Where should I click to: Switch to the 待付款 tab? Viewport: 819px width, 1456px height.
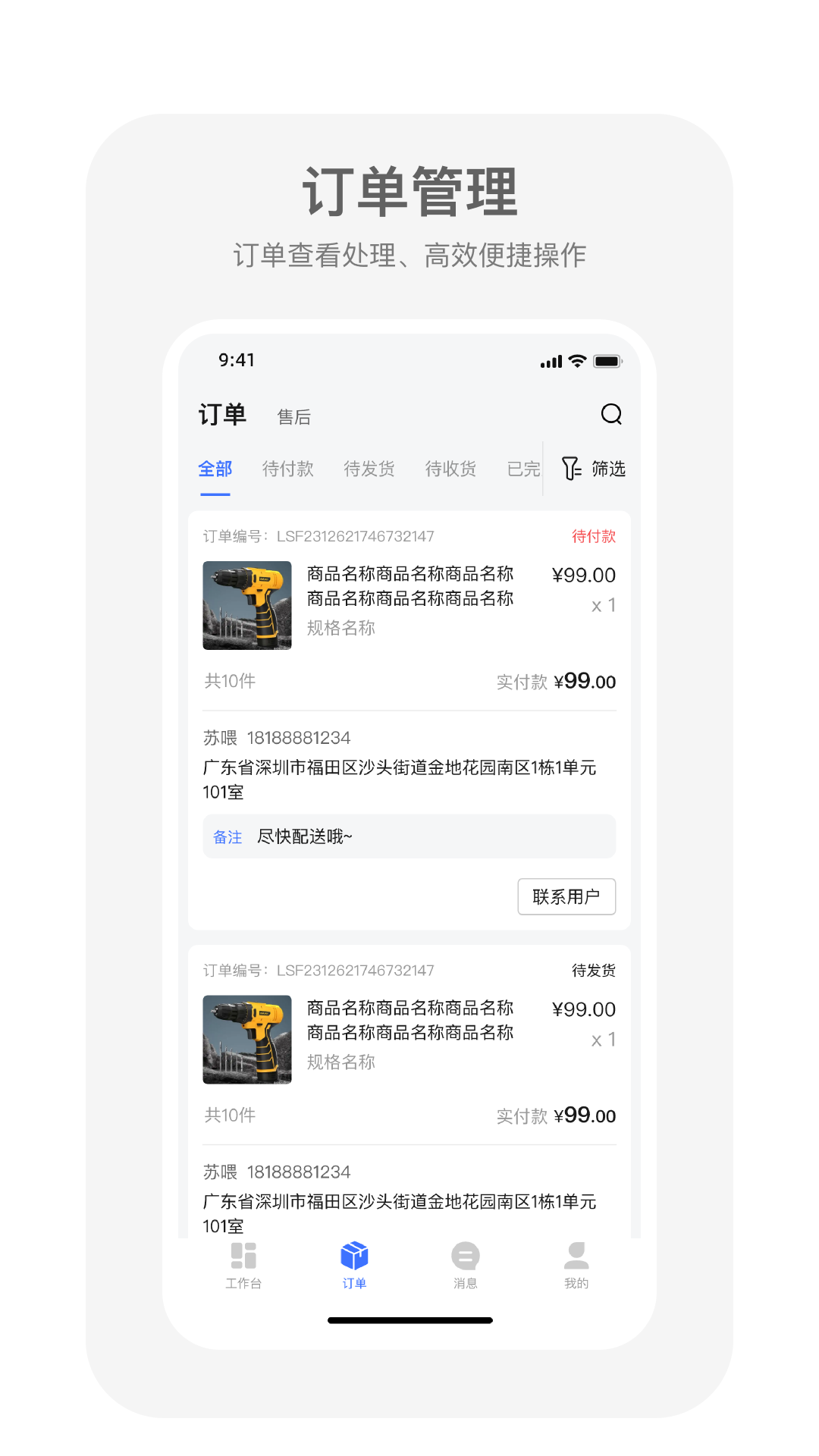(x=287, y=469)
